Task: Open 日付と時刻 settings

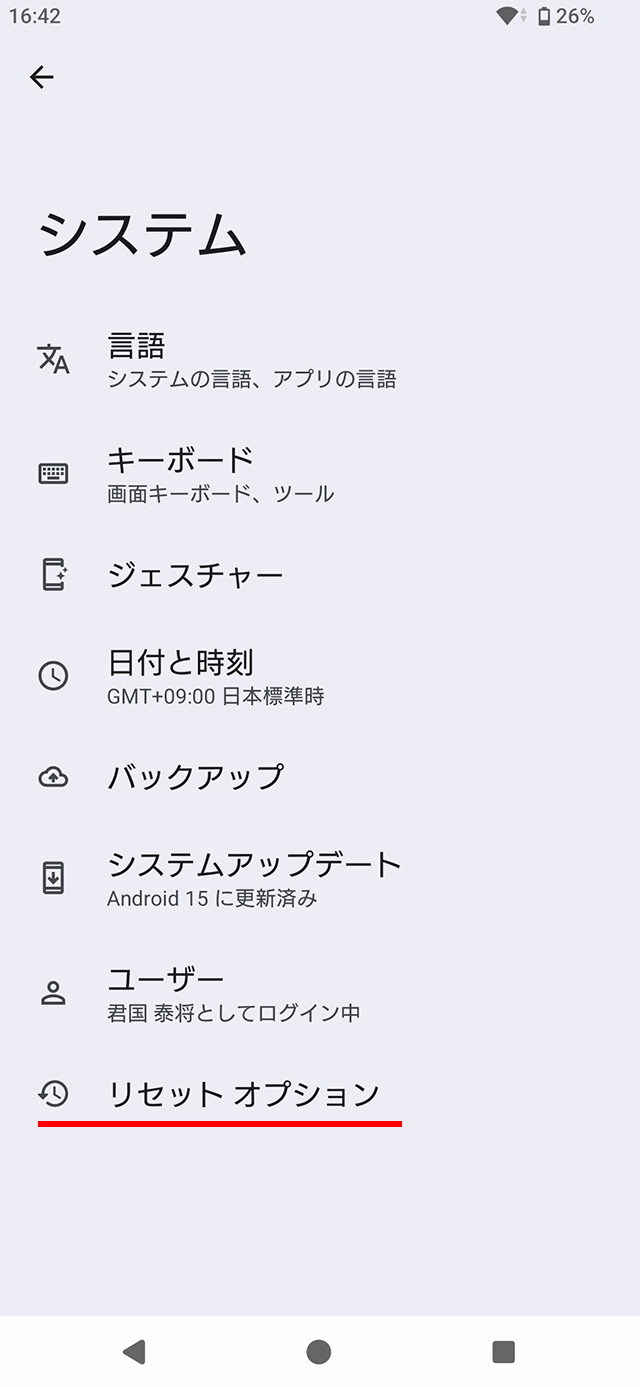Action: (320, 677)
